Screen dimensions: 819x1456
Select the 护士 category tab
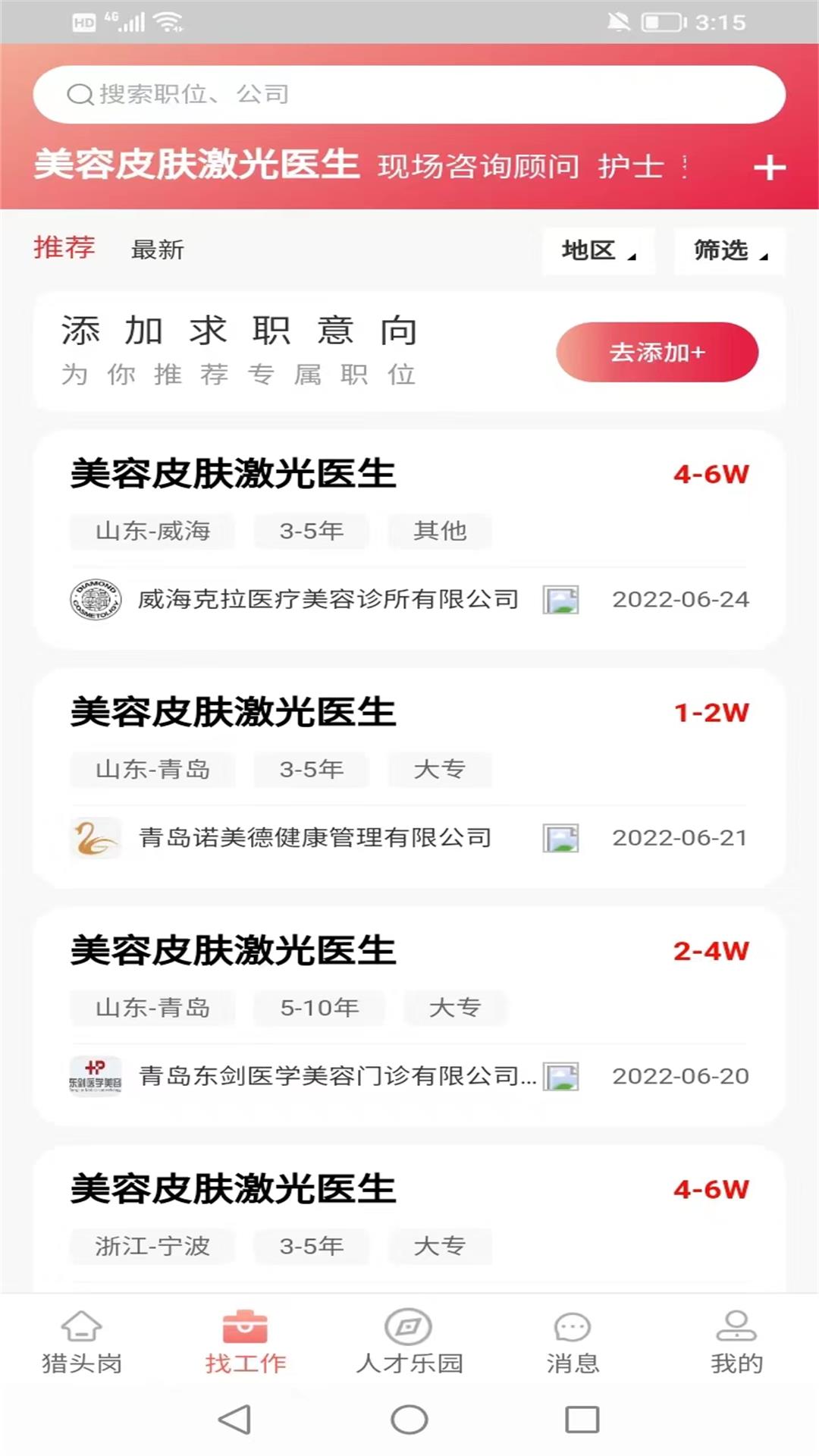click(x=630, y=167)
